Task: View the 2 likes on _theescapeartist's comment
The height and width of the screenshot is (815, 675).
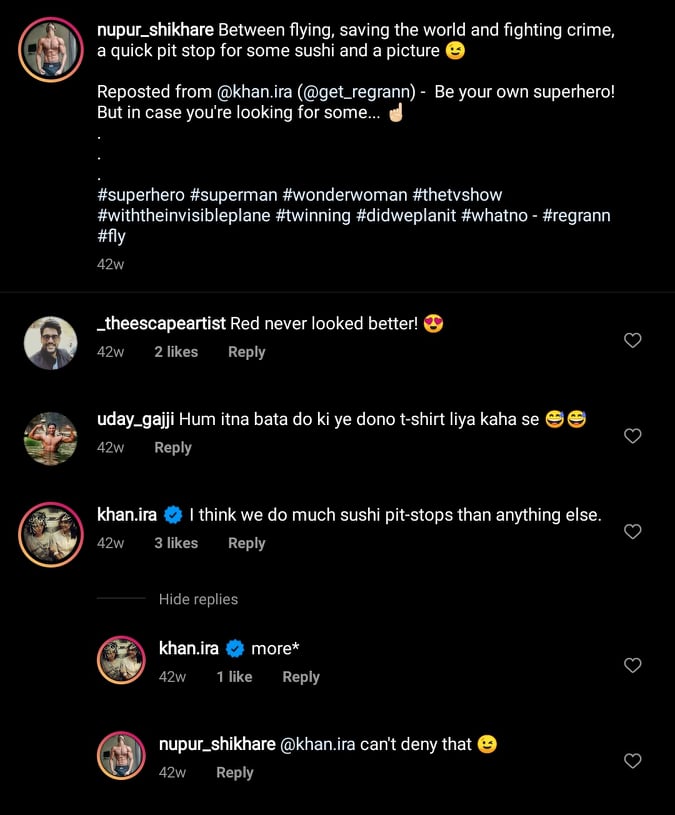Action: 176,352
